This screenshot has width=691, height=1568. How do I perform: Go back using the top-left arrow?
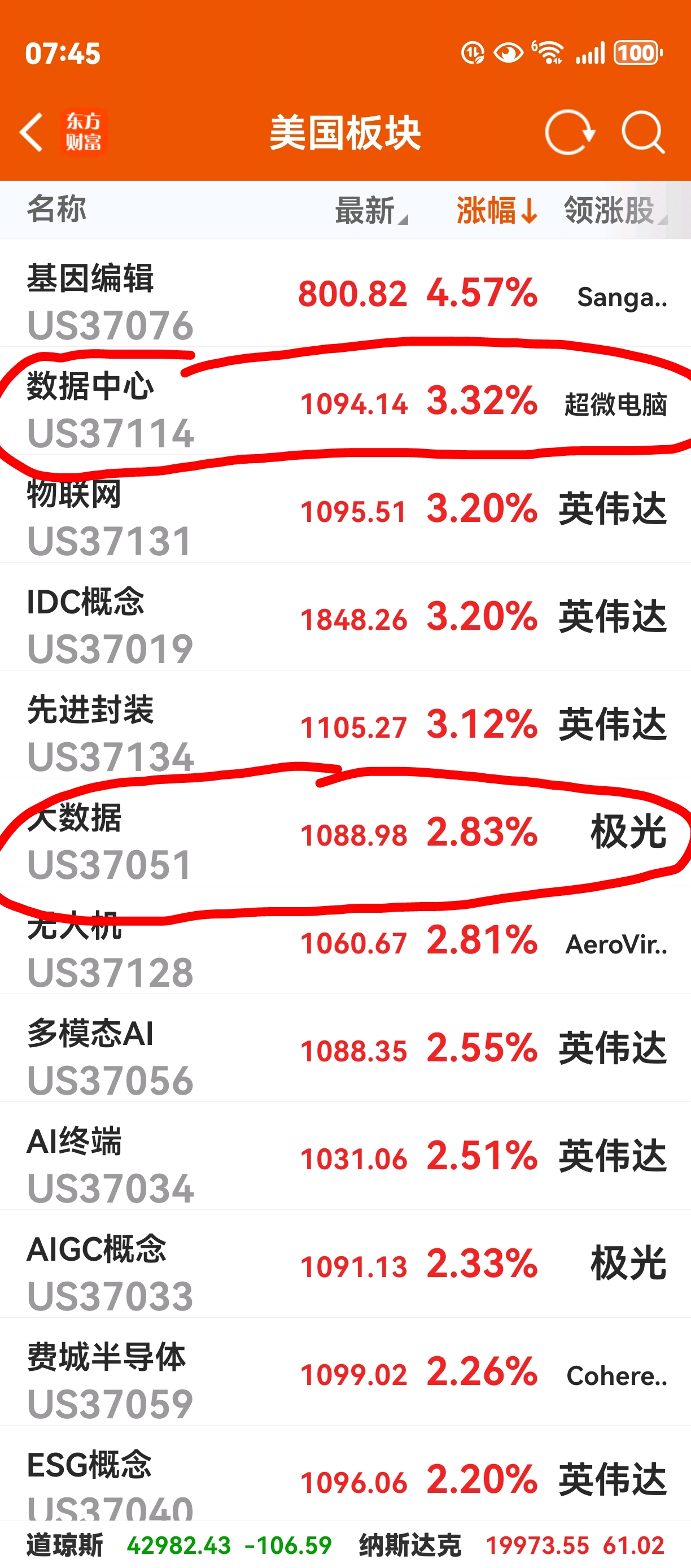(31, 132)
